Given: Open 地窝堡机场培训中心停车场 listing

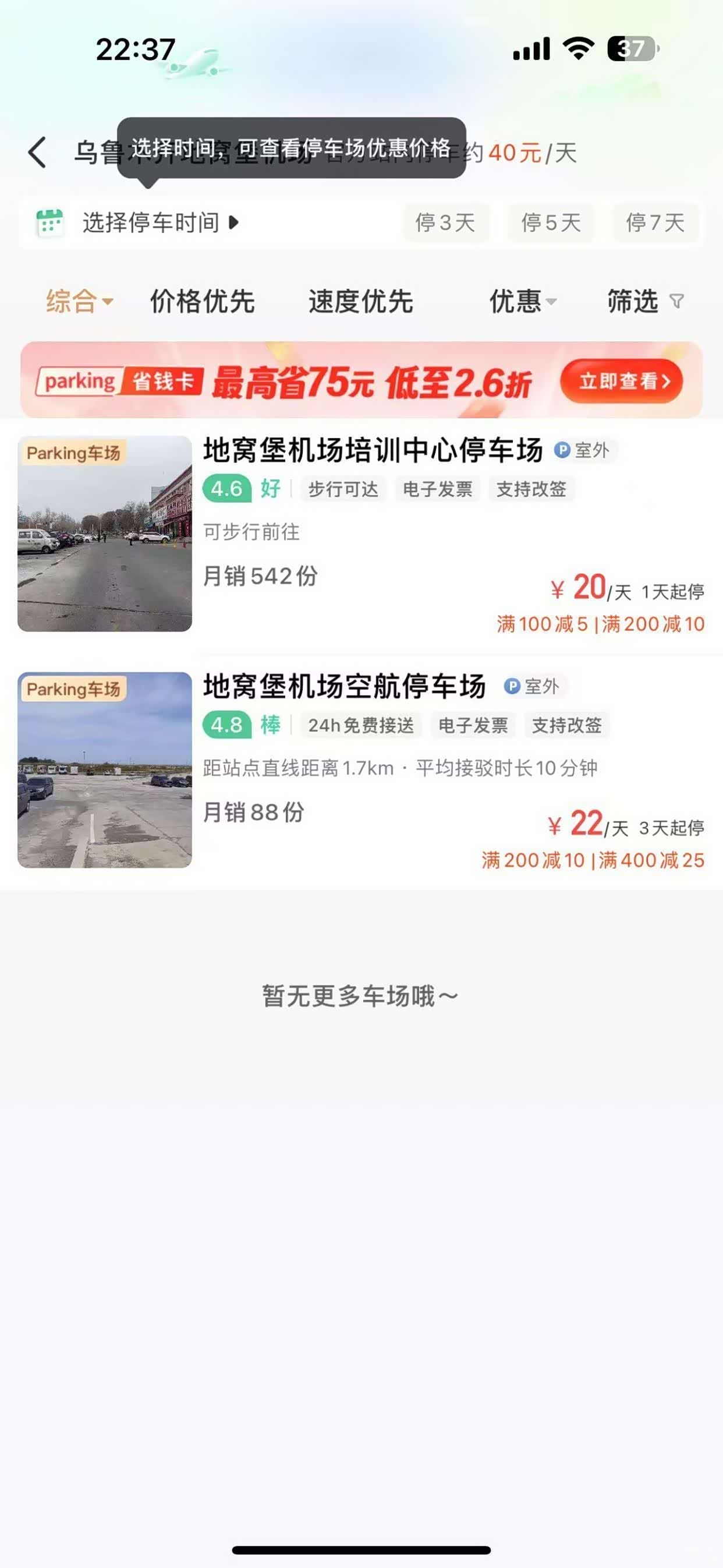Looking at the screenshot, I should tap(373, 451).
